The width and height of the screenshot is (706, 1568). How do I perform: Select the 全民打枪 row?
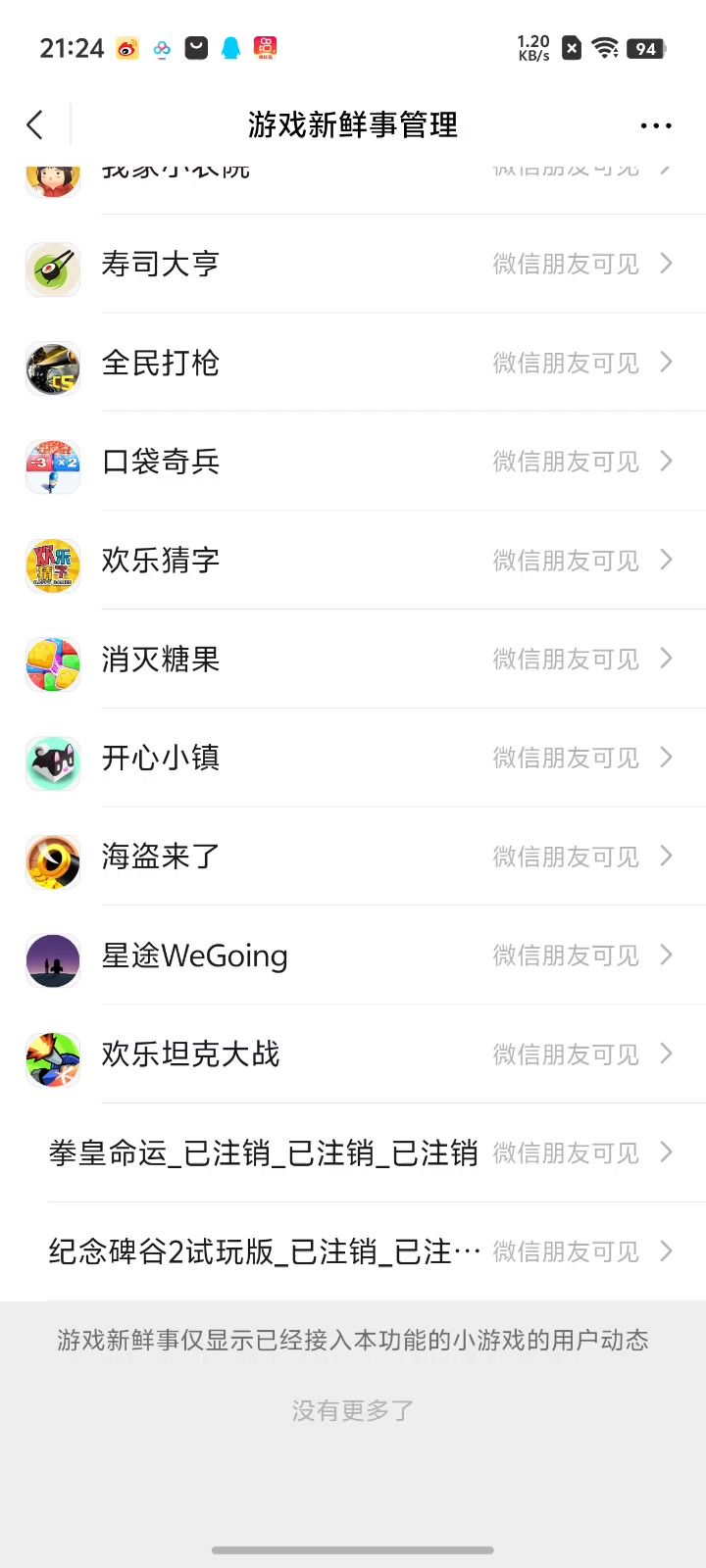coord(353,364)
